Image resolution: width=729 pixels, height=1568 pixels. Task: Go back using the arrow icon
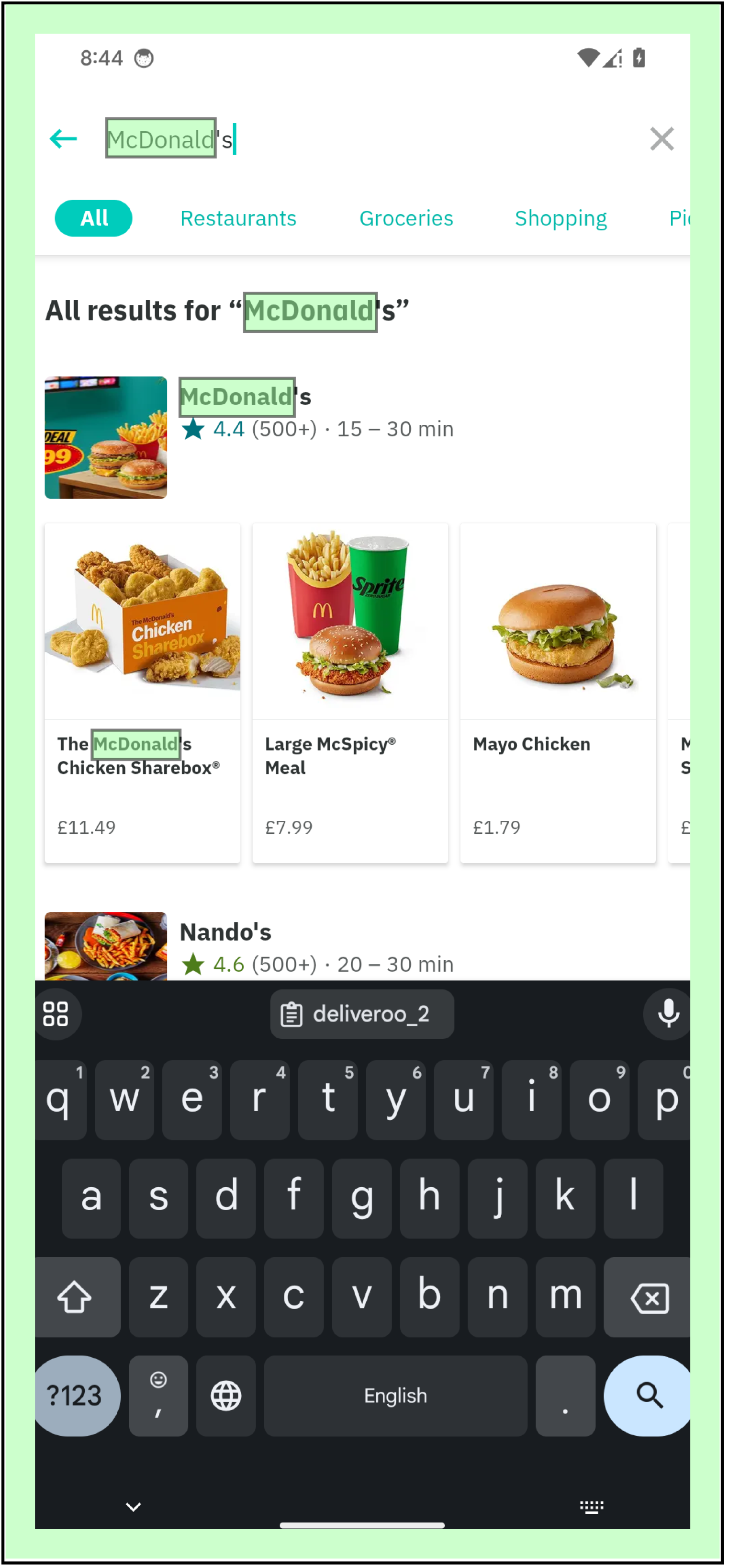[63, 139]
